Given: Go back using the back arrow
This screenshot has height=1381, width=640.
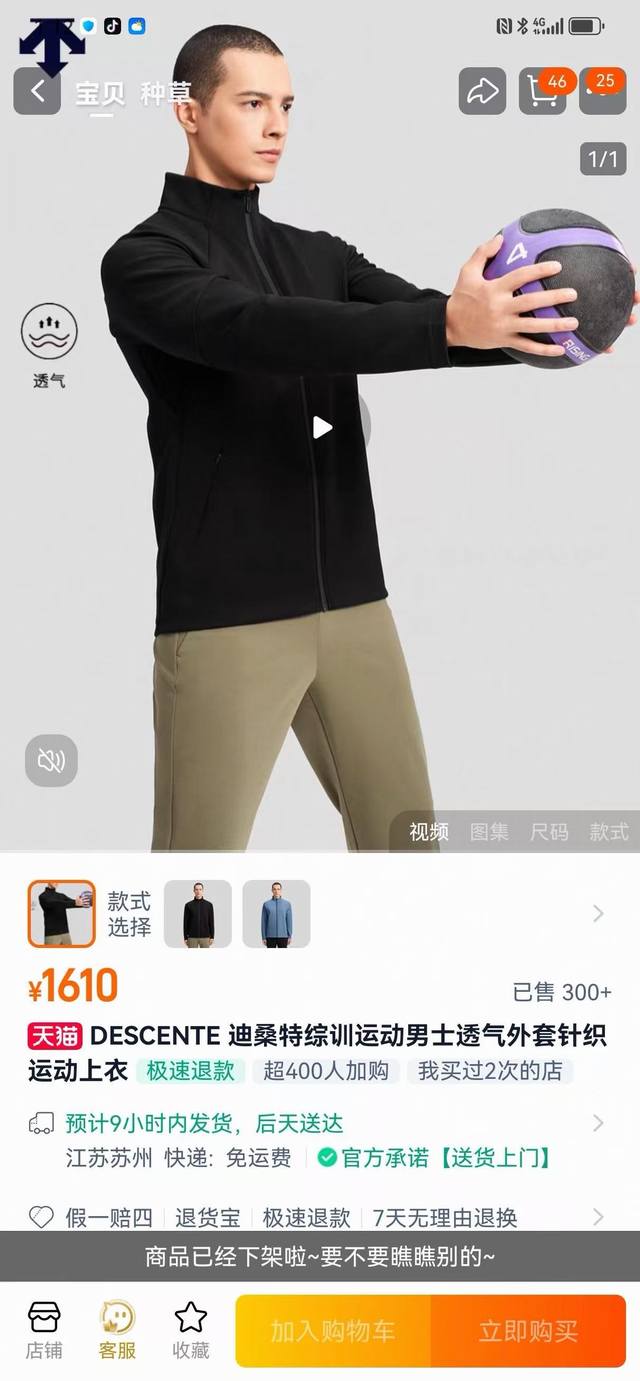Looking at the screenshot, I should 37,92.
